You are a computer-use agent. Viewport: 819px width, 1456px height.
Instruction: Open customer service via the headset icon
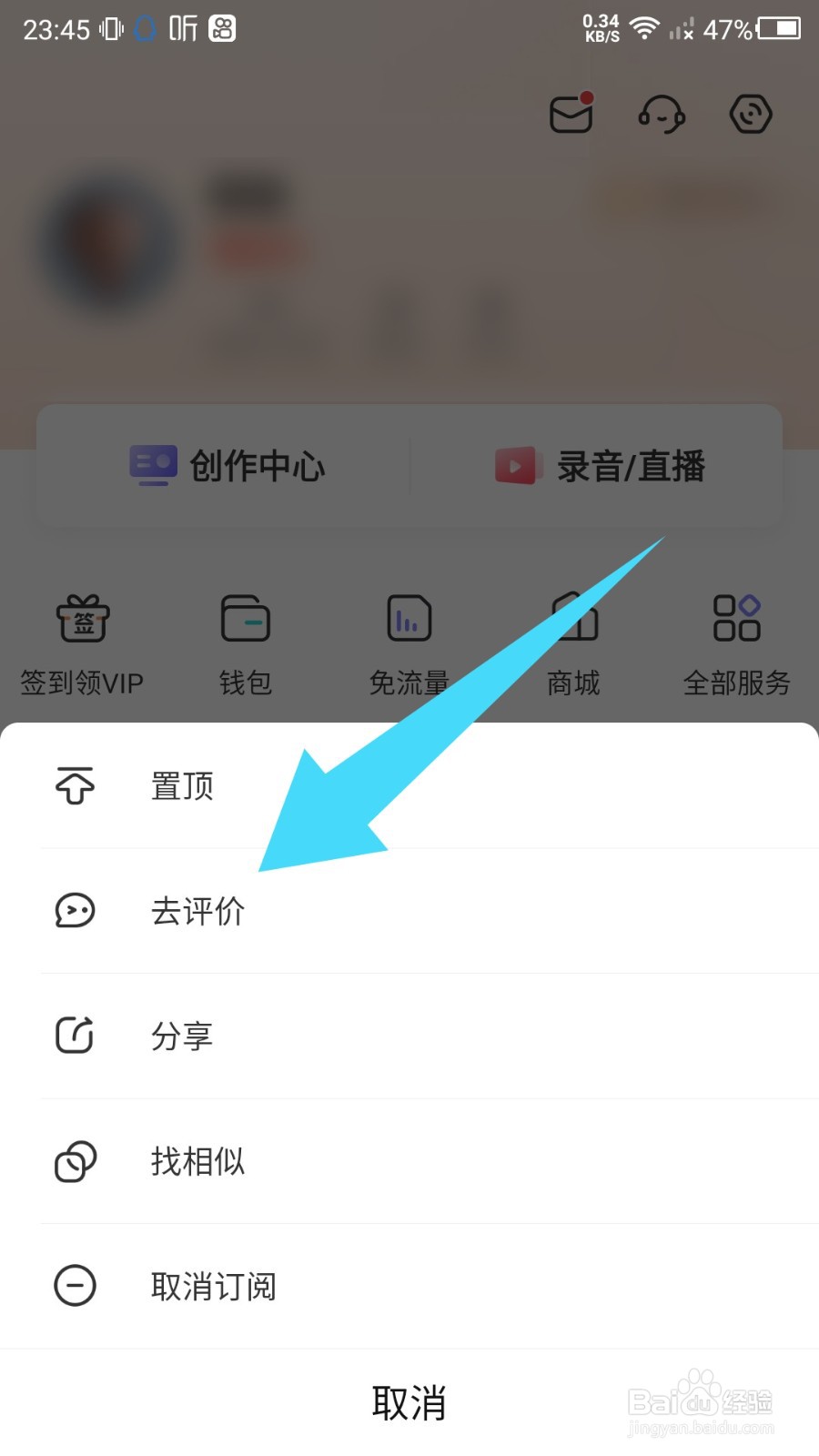[661, 115]
